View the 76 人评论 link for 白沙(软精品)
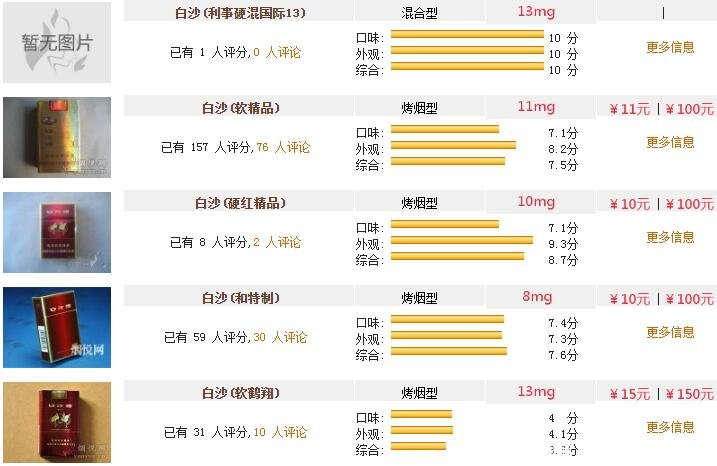The image size is (717, 466). pyautogui.click(x=283, y=147)
